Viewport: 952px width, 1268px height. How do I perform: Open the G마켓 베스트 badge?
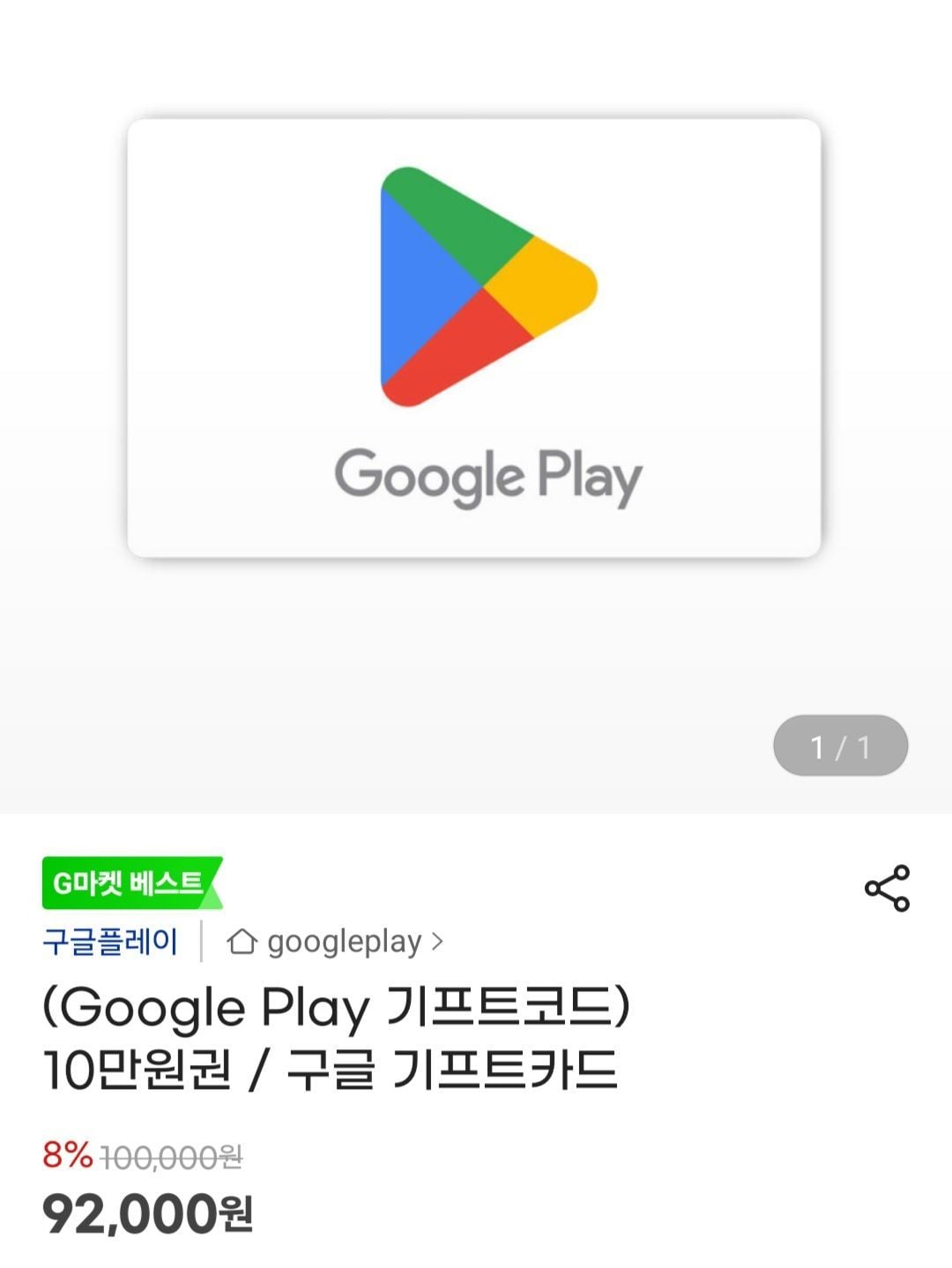(131, 883)
